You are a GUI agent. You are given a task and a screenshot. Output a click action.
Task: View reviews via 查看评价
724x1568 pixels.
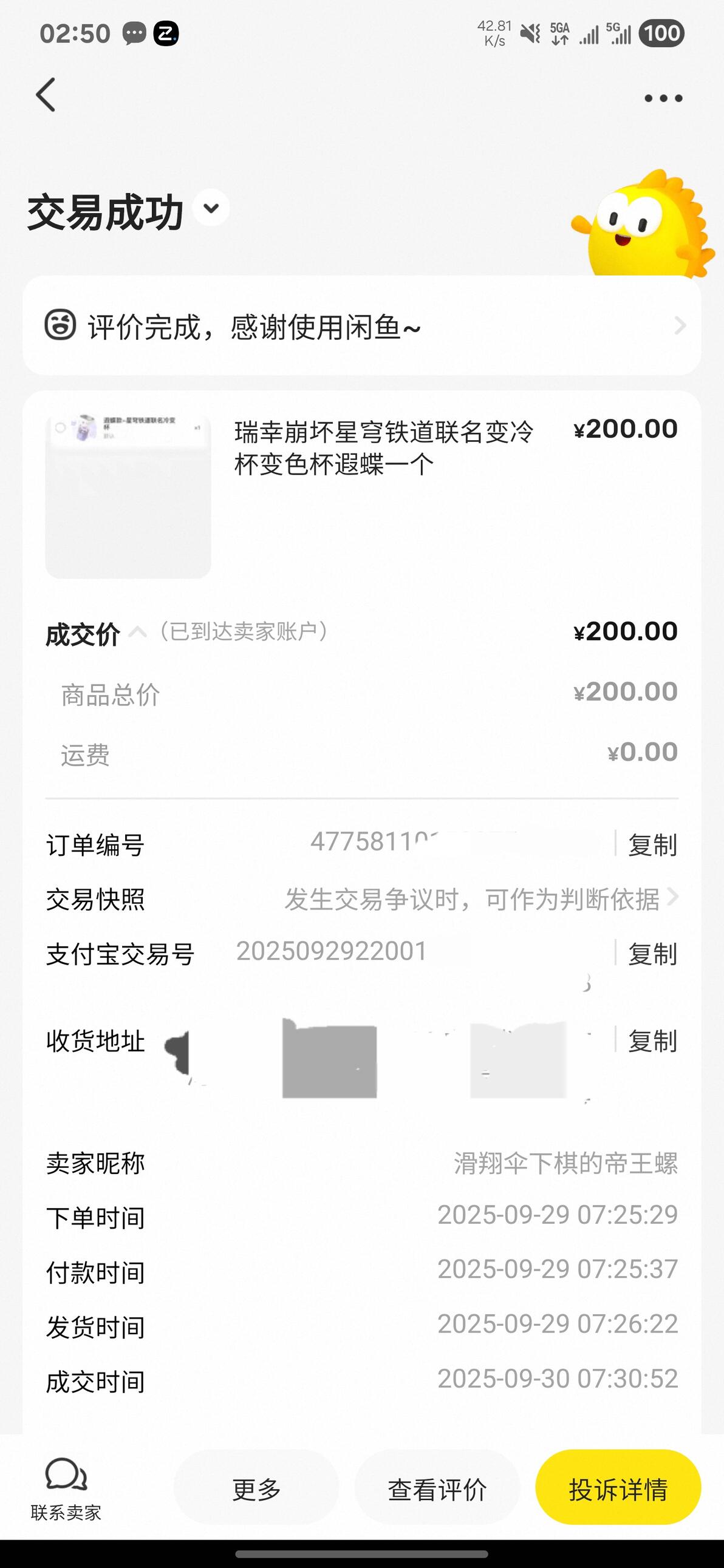click(x=437, y=1488)
